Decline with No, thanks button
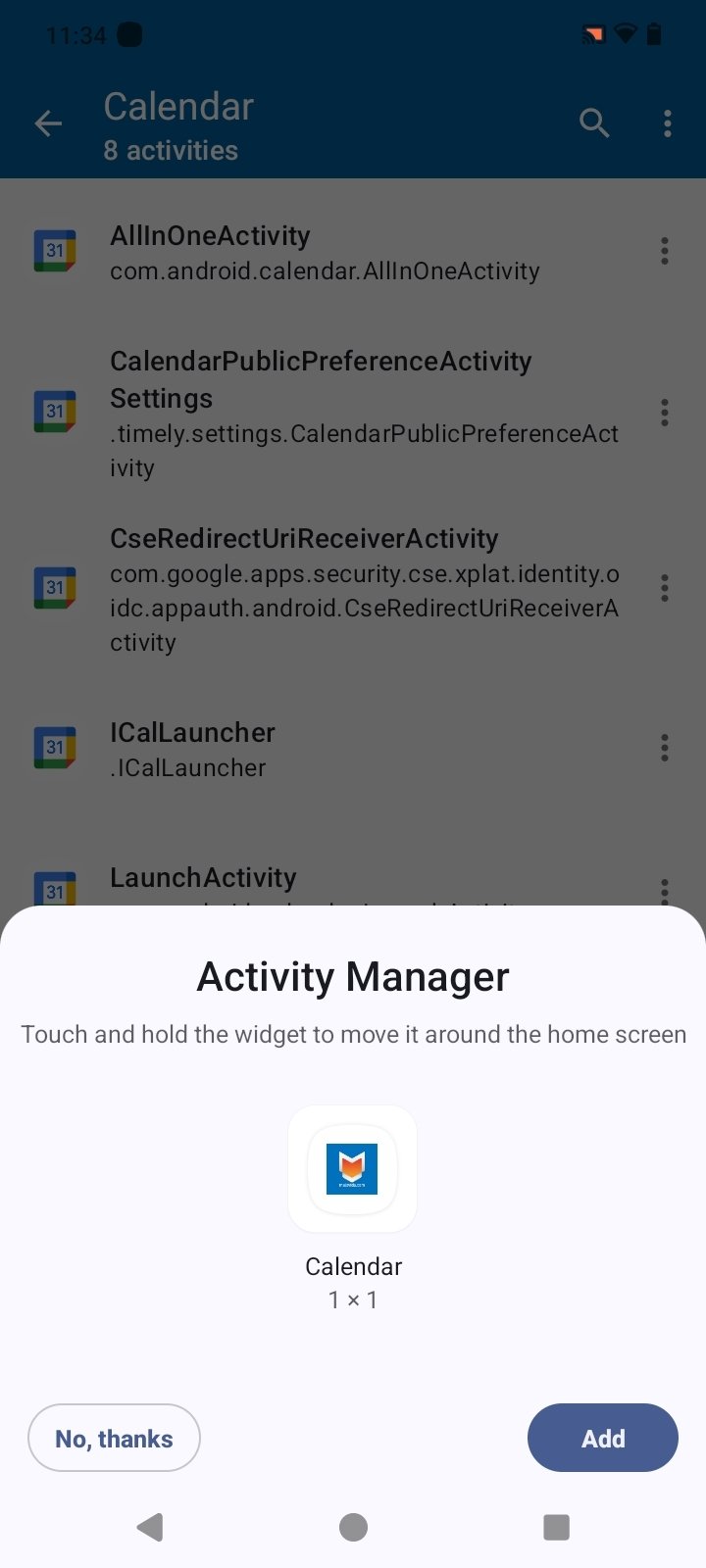This screenshot has height=1568, width=706. (114, 1438)
